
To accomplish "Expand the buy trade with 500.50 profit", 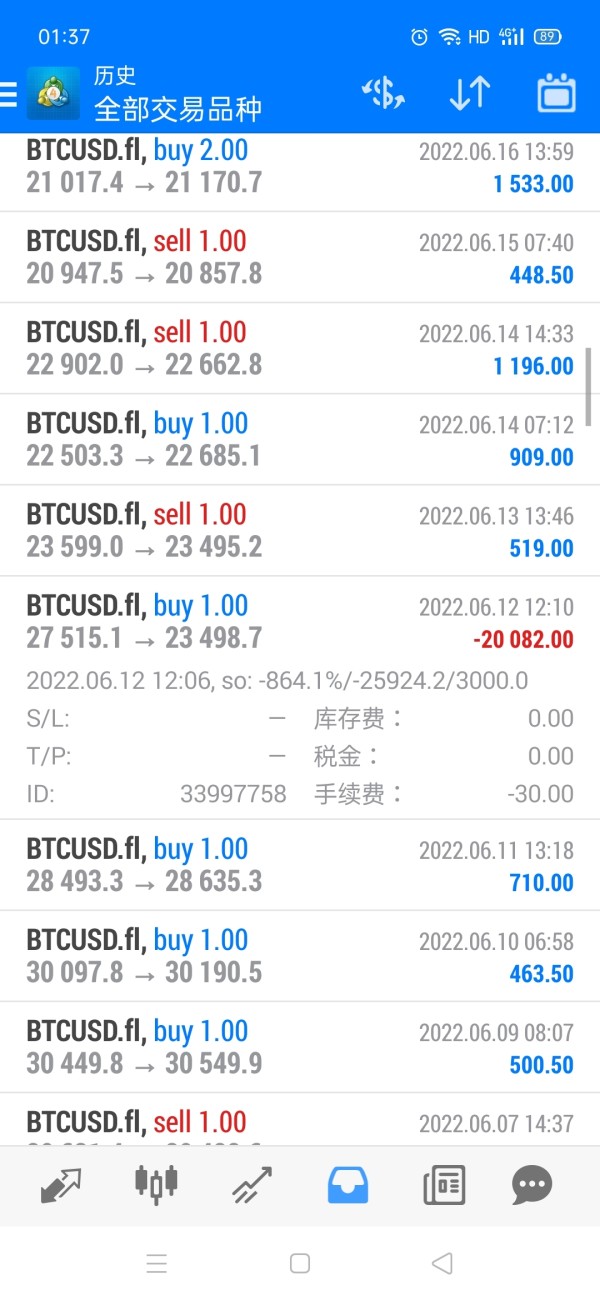I will [x=300, y=1046].
